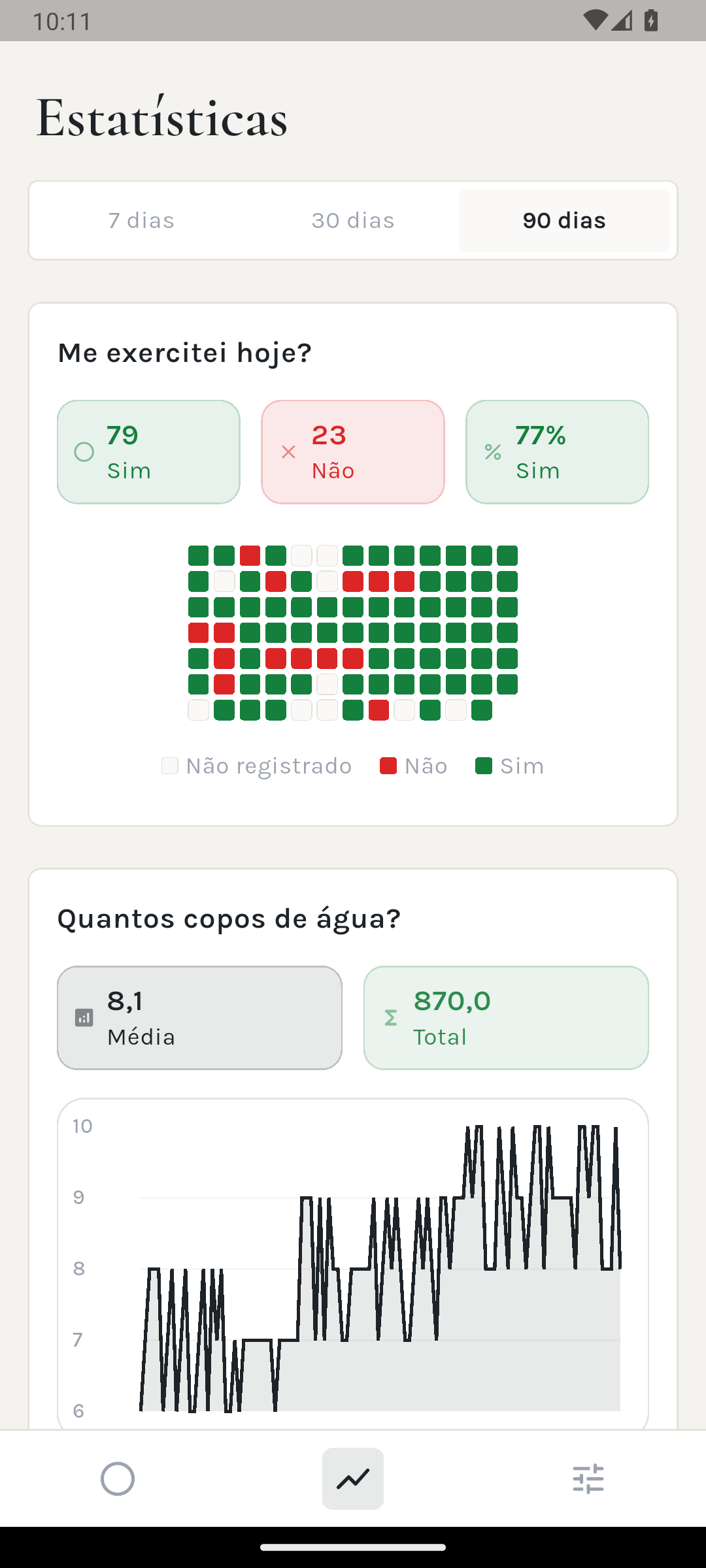The width and height of the screenshot is (706, 1568).
Task: Switch to the 7 dias range
Action: [142, 221]
